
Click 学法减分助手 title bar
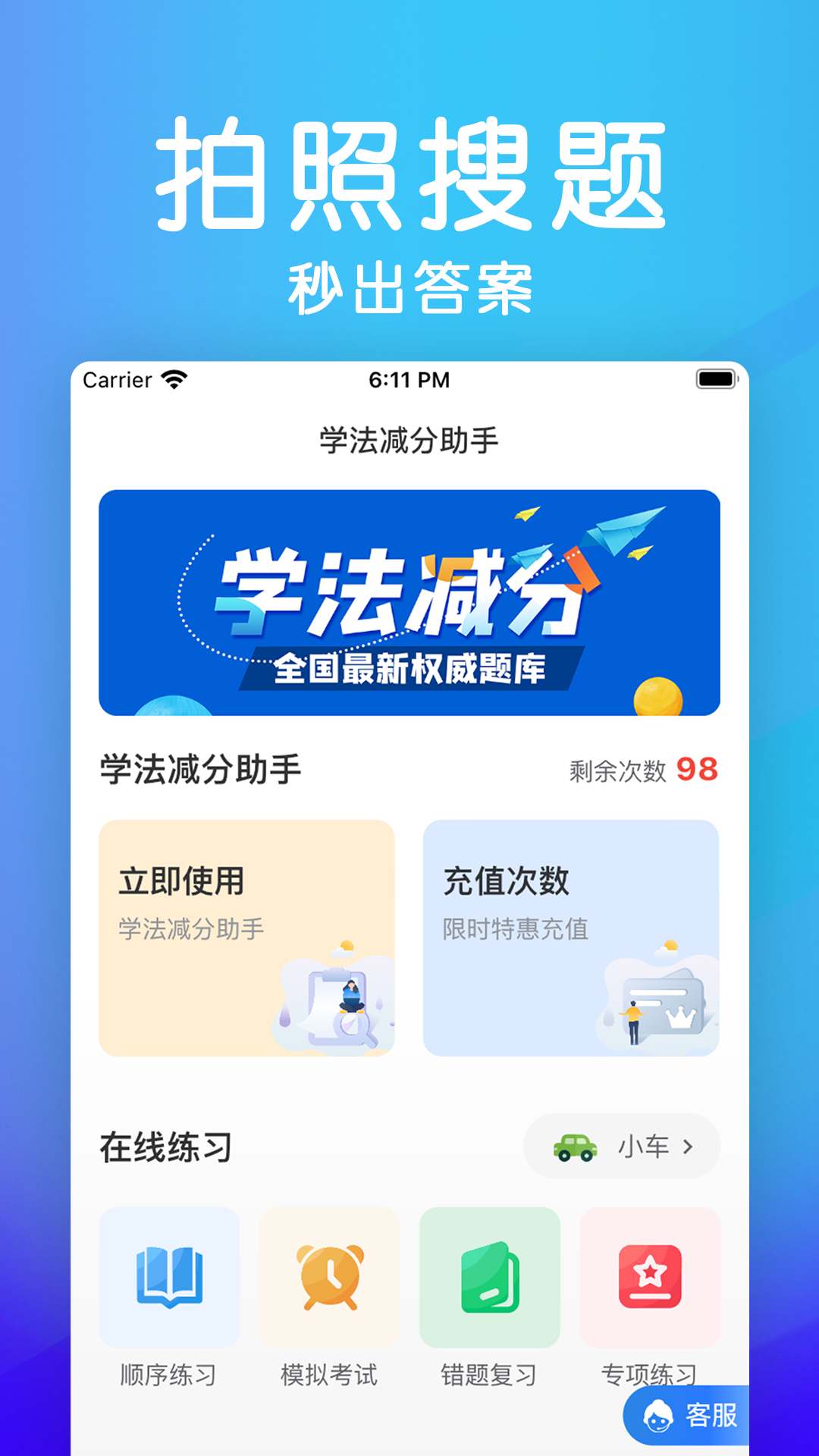coord(409,438)
